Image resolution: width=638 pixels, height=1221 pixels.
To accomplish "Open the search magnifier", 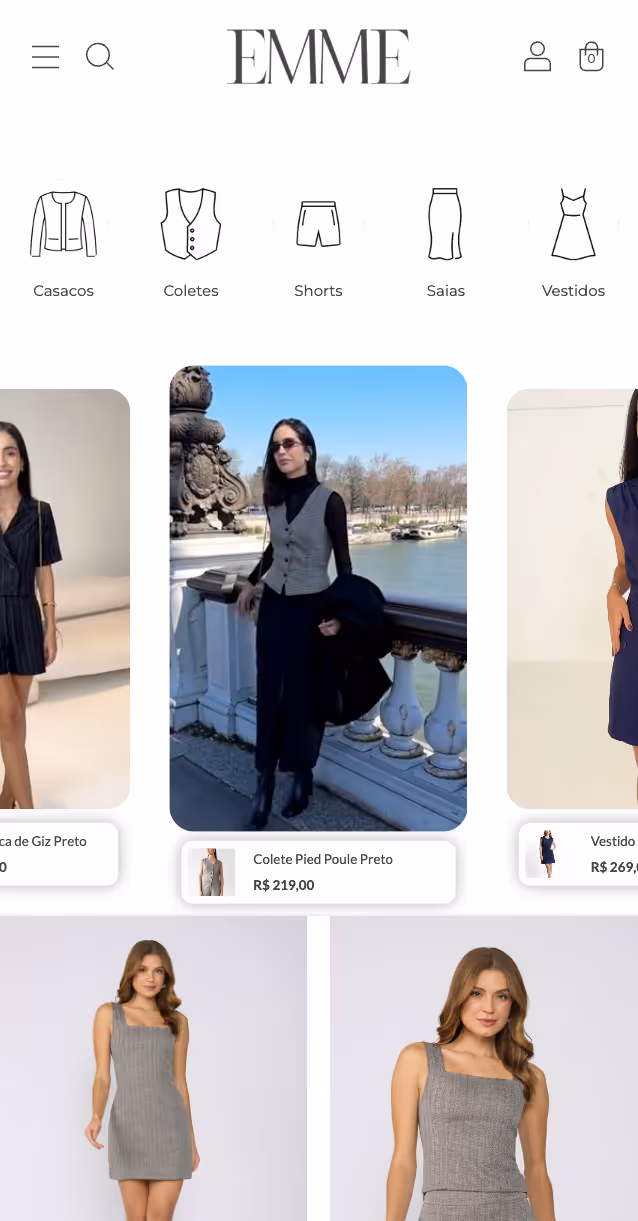I will pyautogui.click(x=100, y=57).
